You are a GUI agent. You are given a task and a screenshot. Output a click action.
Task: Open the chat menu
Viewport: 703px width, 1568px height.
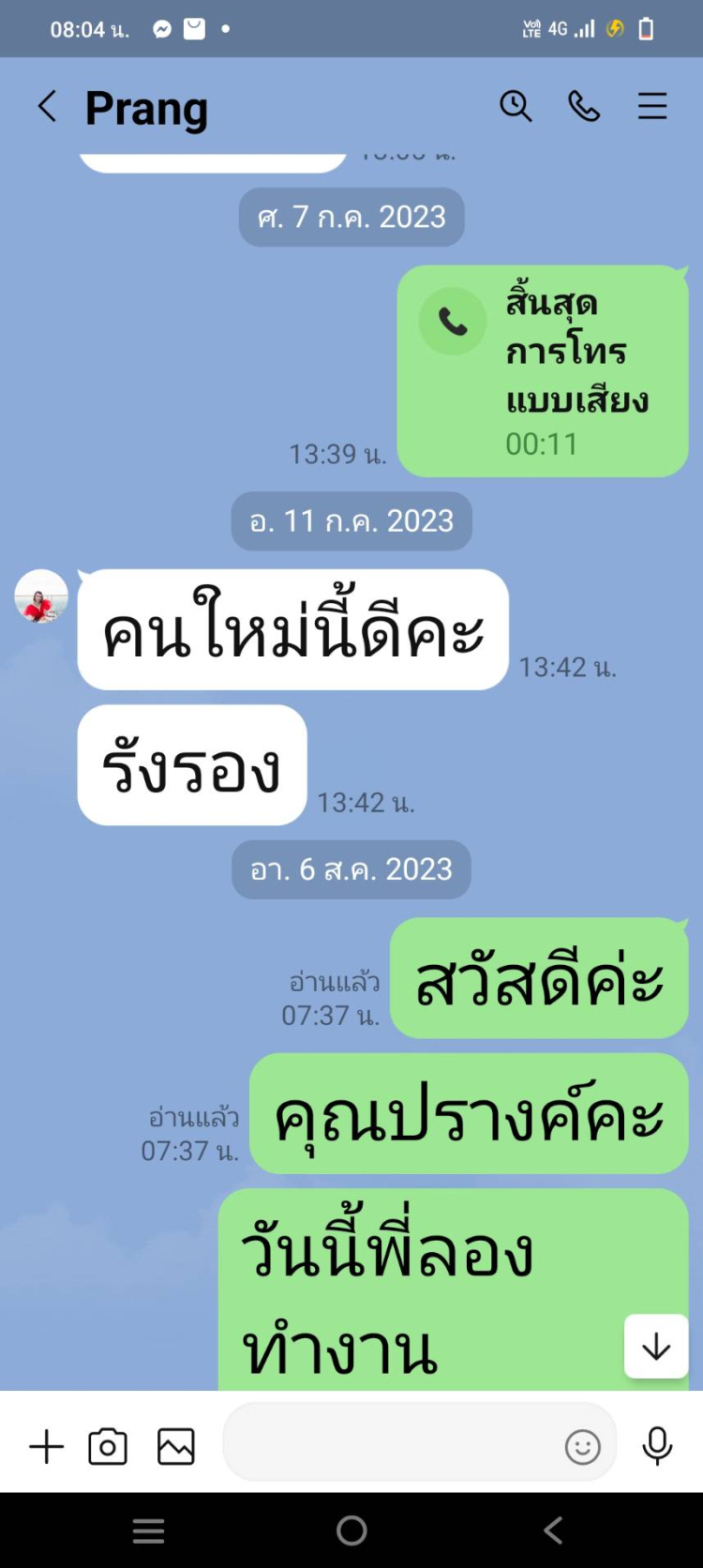(x=652, y=107)
